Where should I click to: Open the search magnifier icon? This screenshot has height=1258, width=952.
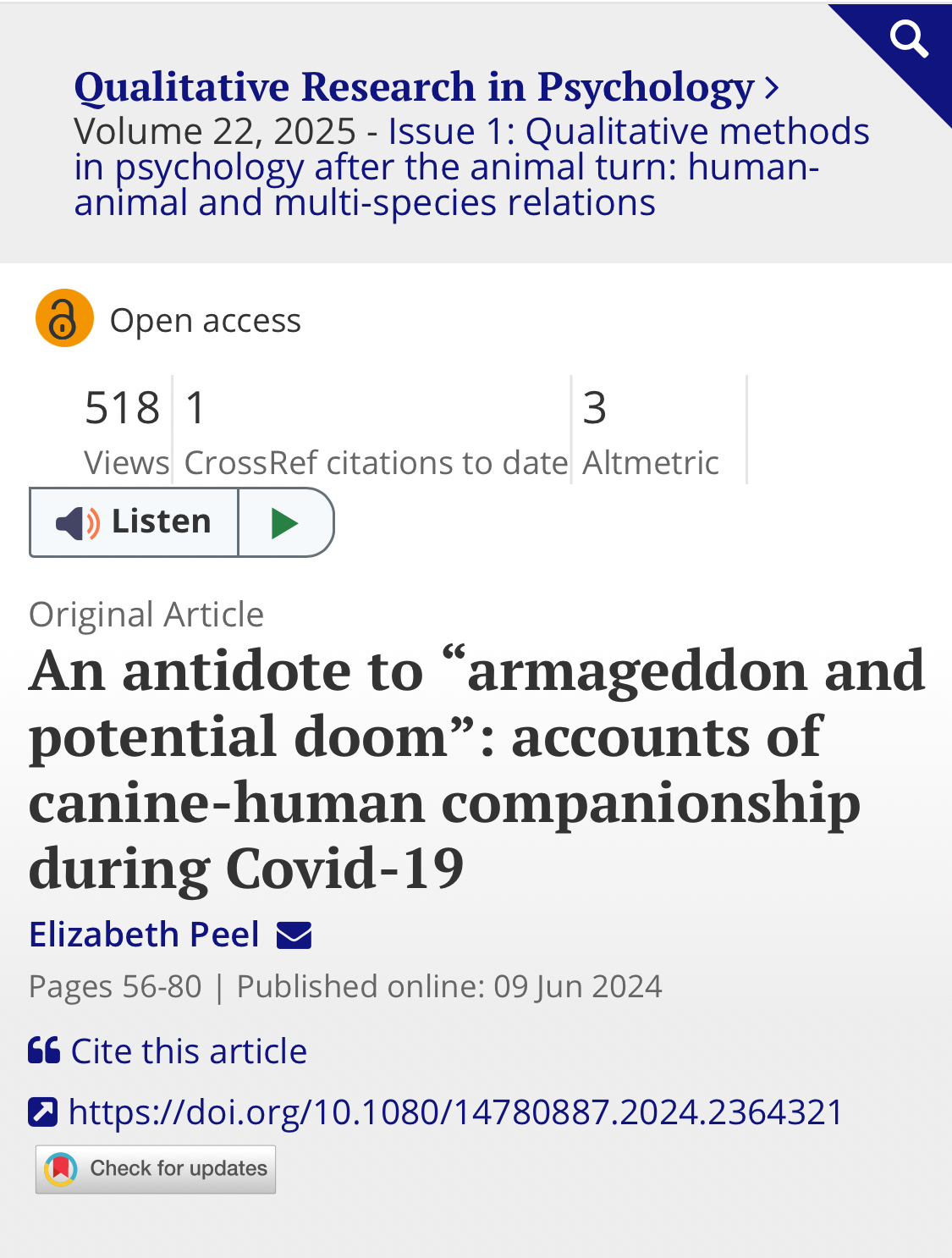[x=909, y=39]
